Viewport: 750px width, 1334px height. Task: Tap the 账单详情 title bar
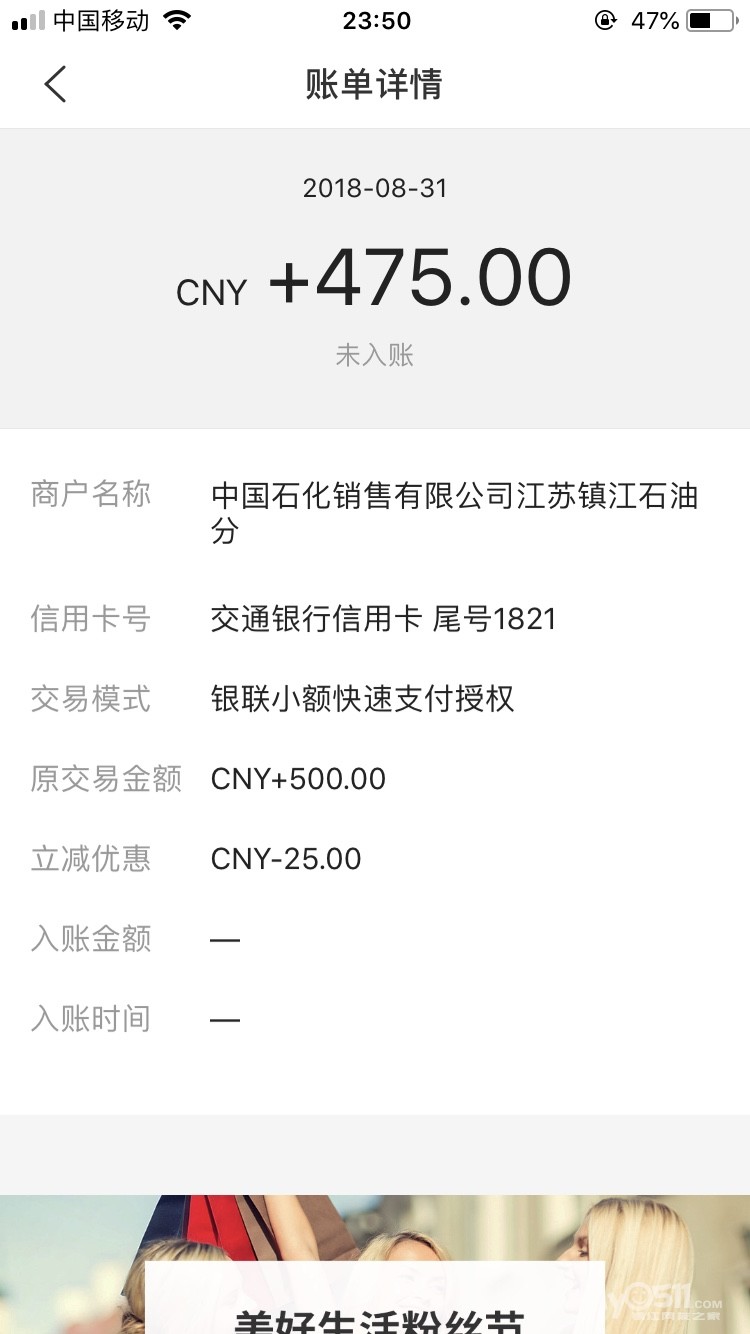pyautogui.click(x=375, y=85)
